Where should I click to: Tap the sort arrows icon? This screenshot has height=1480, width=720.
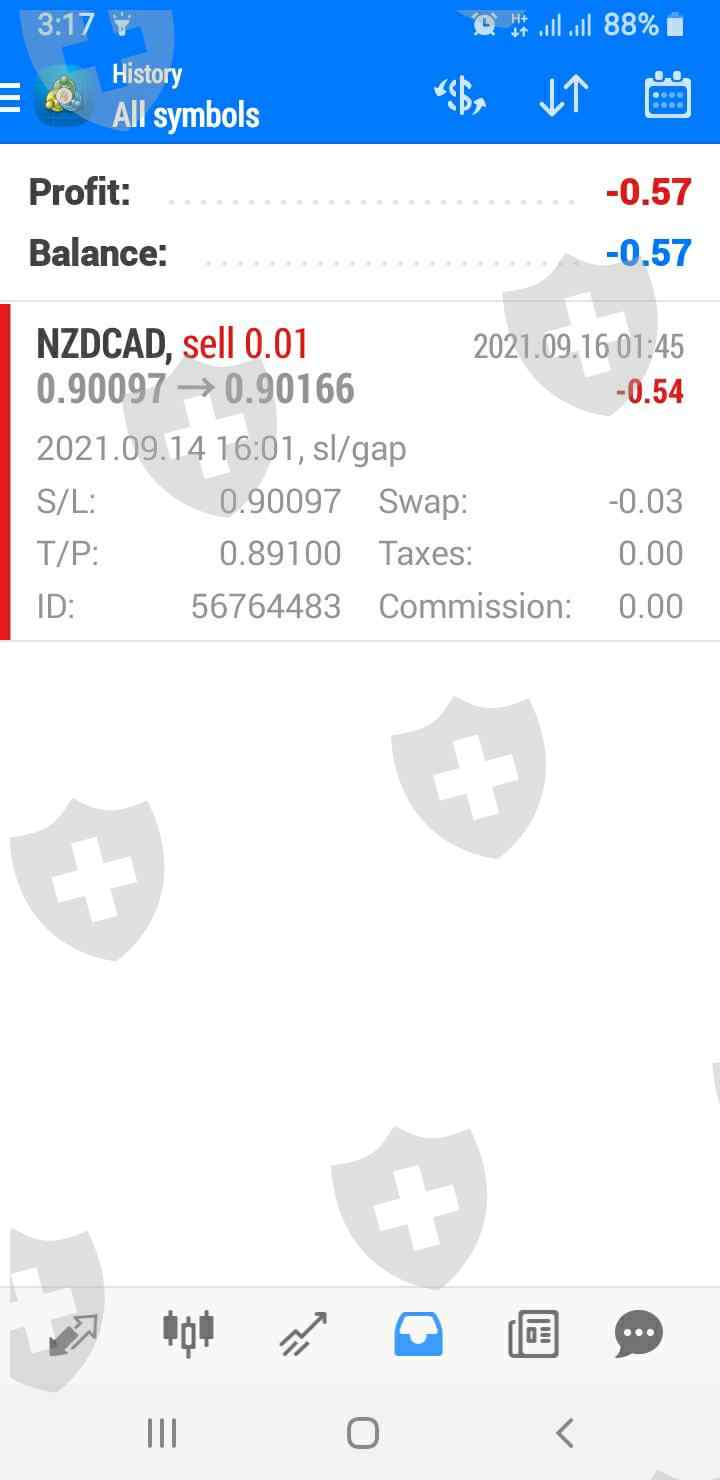(564, 97)
